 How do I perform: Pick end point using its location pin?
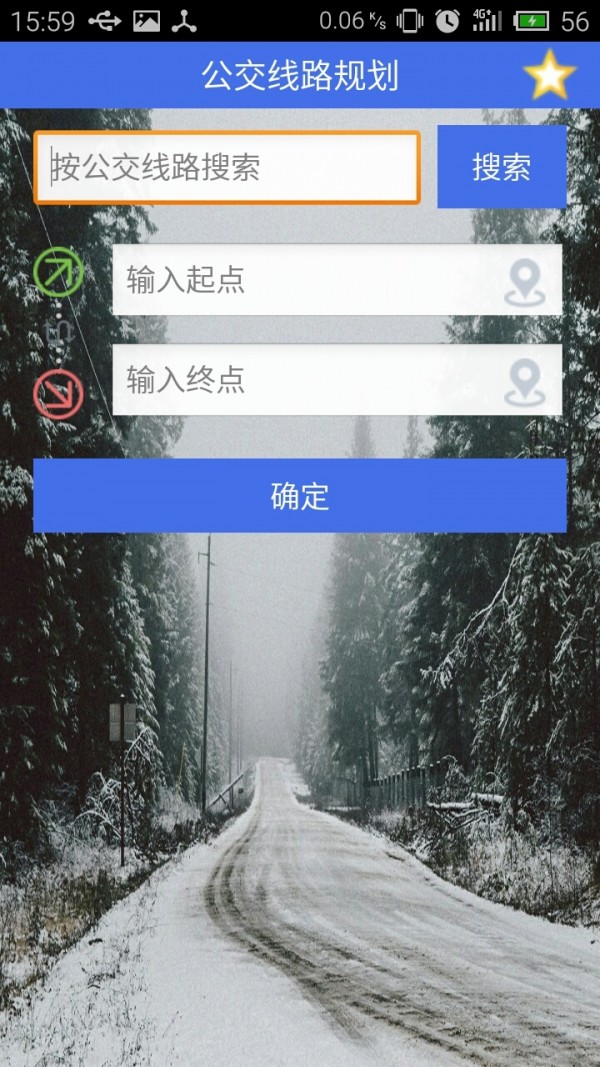pos(524,383)
